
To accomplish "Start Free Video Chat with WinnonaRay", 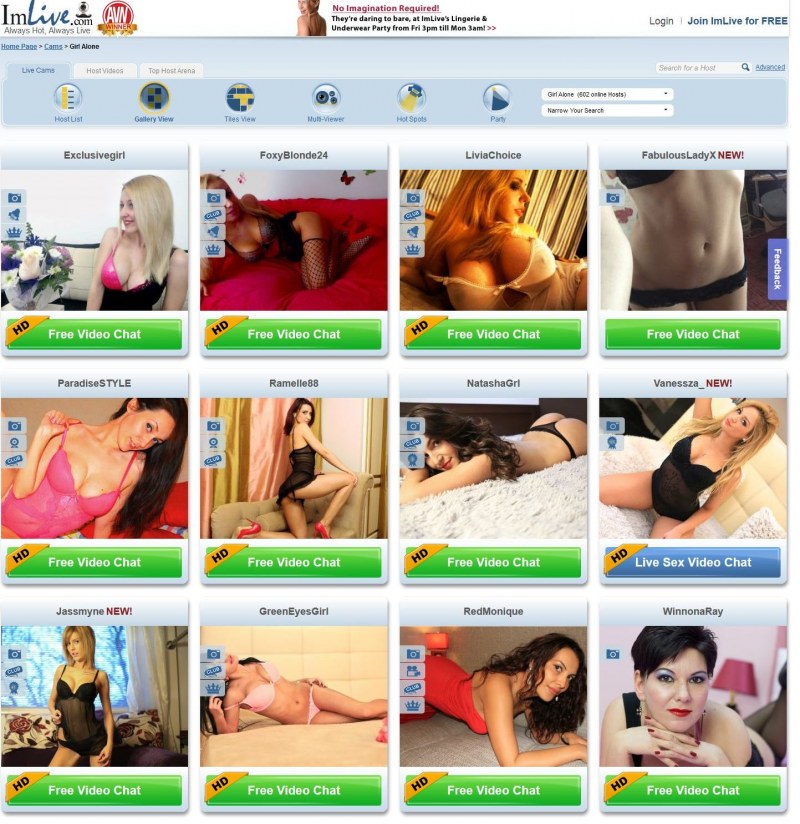I will click(x=693, y=790).
